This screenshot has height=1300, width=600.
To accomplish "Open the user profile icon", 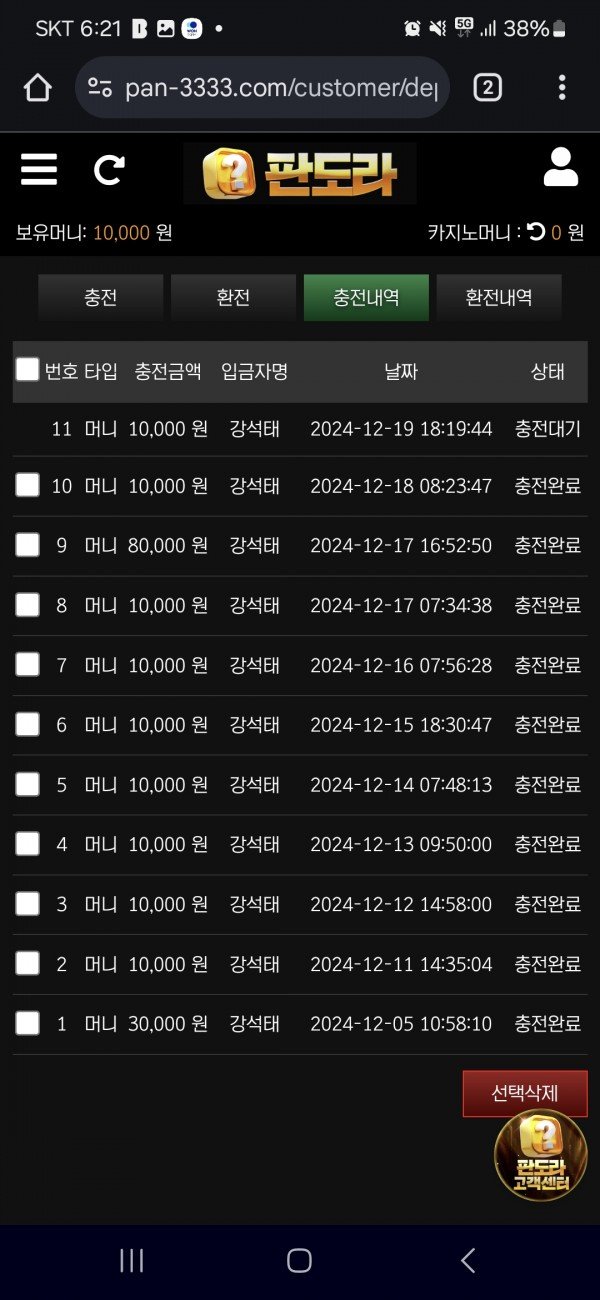I will coord(561,168).
